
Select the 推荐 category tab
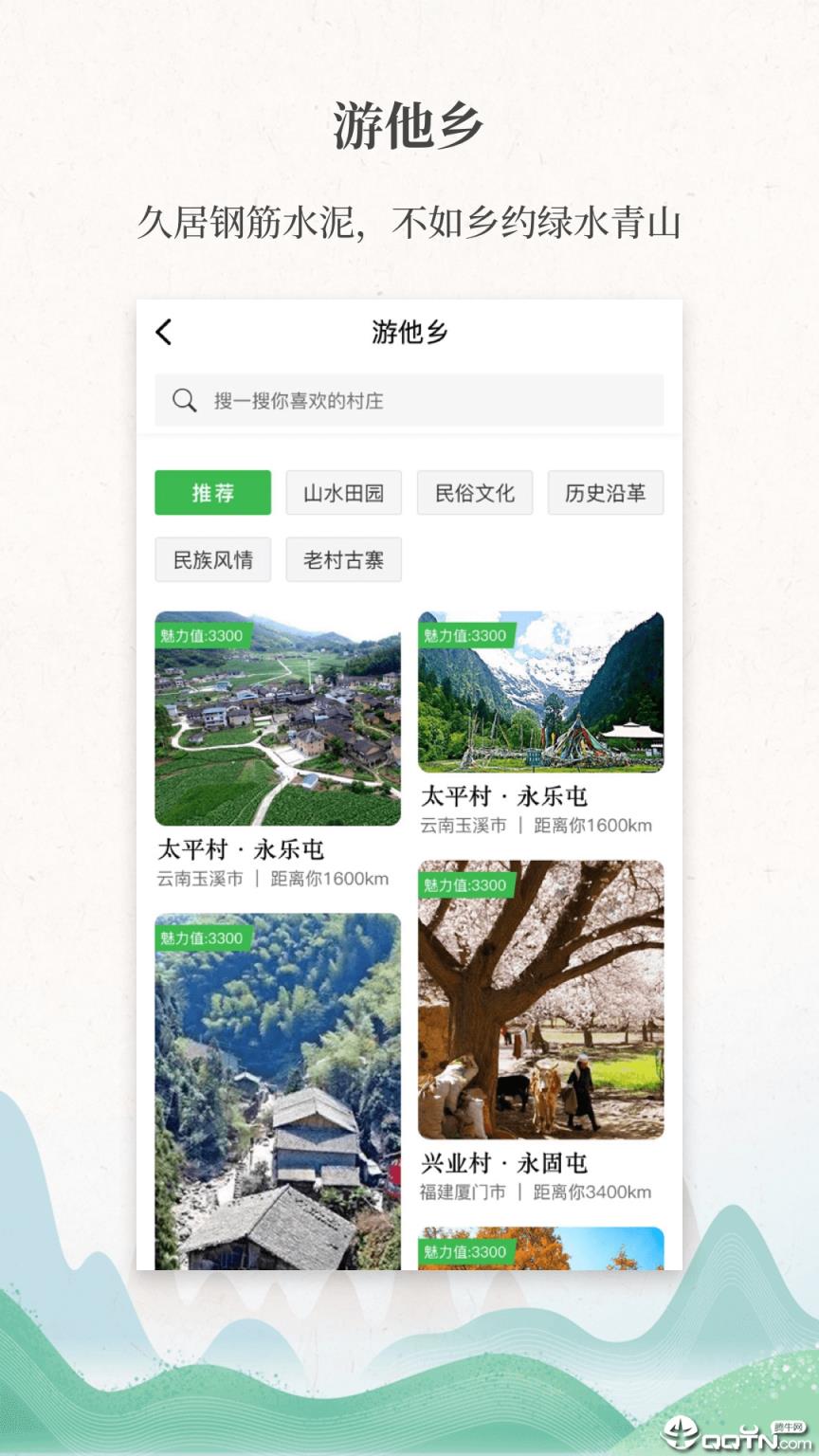[x=212, y=492]
